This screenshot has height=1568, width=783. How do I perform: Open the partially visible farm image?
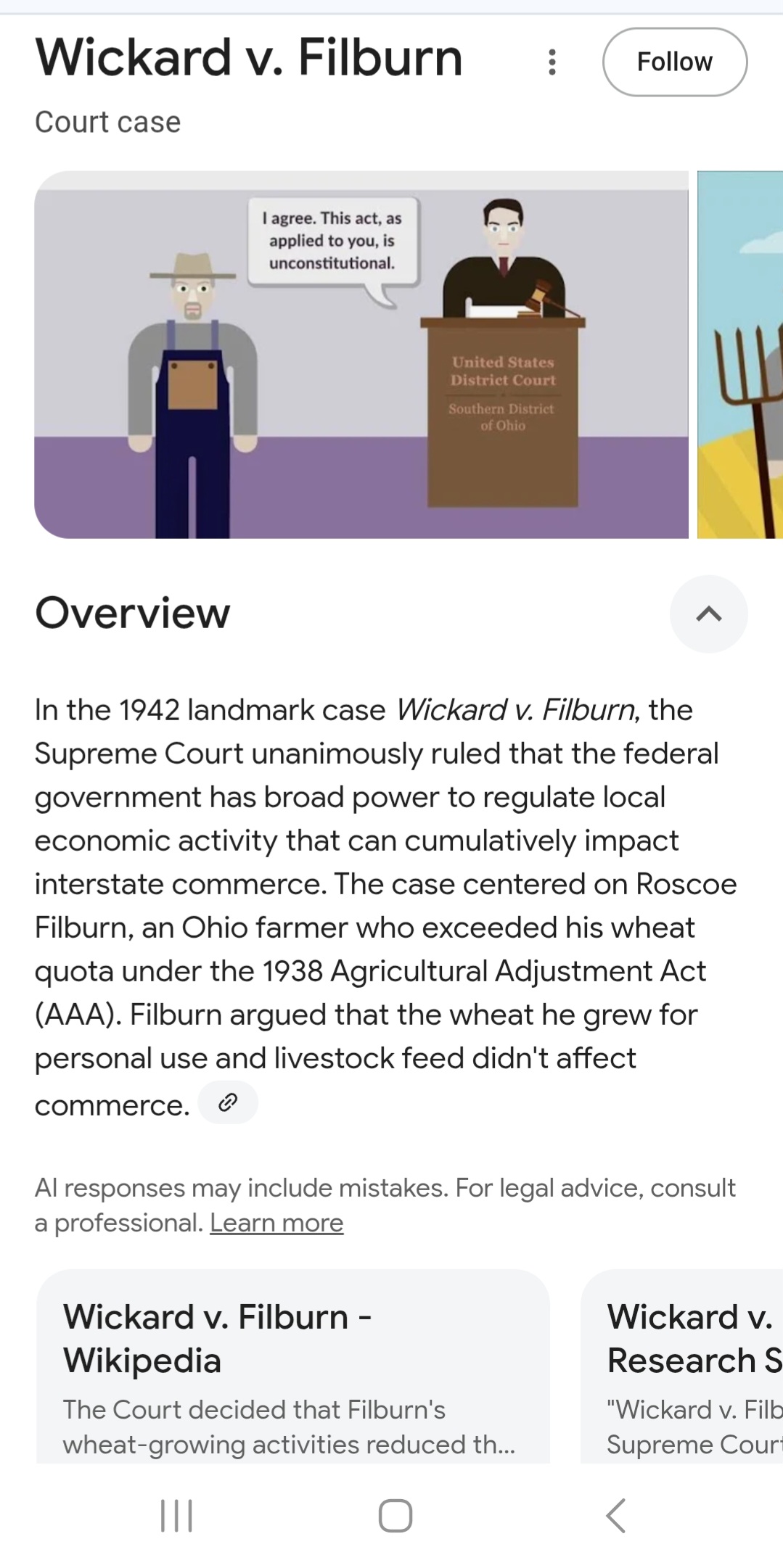740,355
